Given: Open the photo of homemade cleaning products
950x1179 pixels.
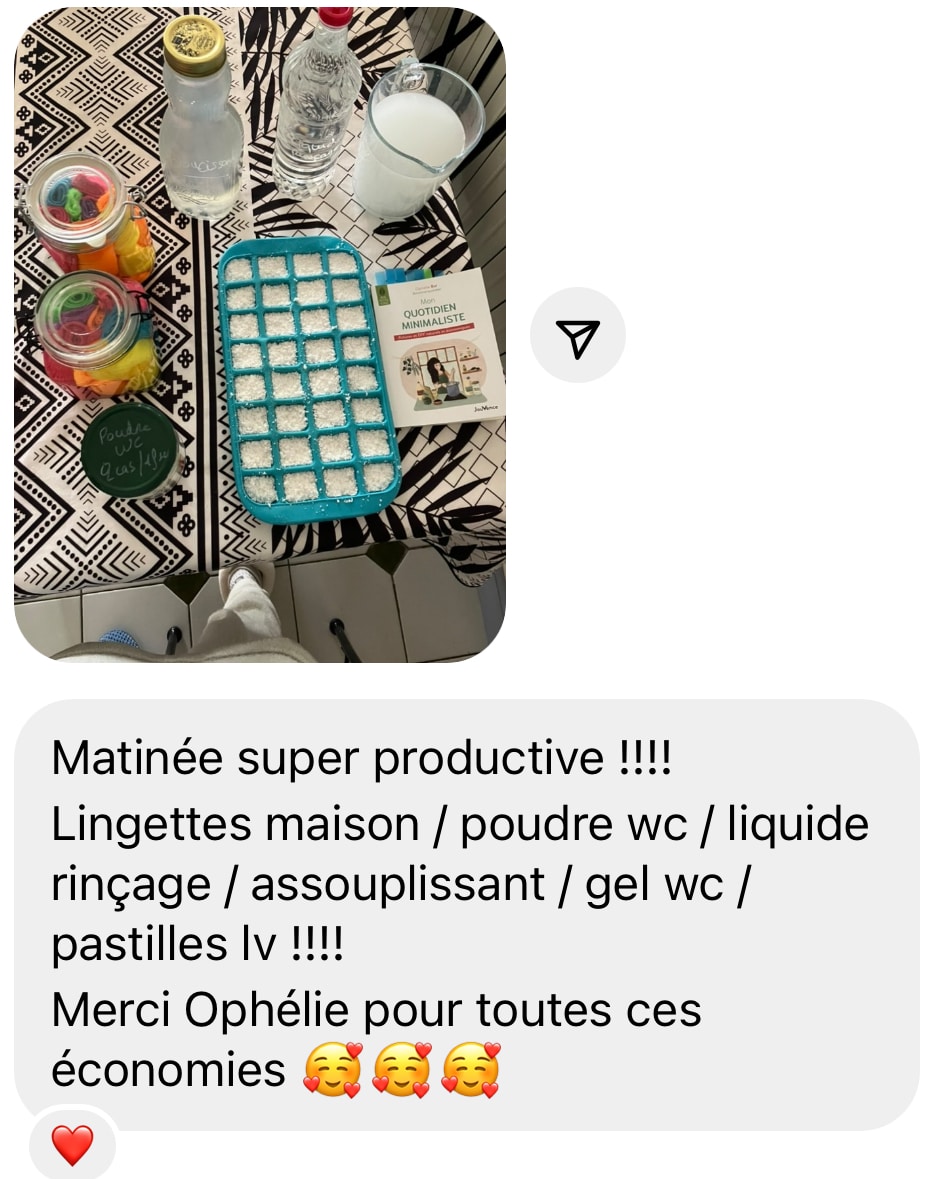Looking at the screenshot, I should [x=260, y=335].
